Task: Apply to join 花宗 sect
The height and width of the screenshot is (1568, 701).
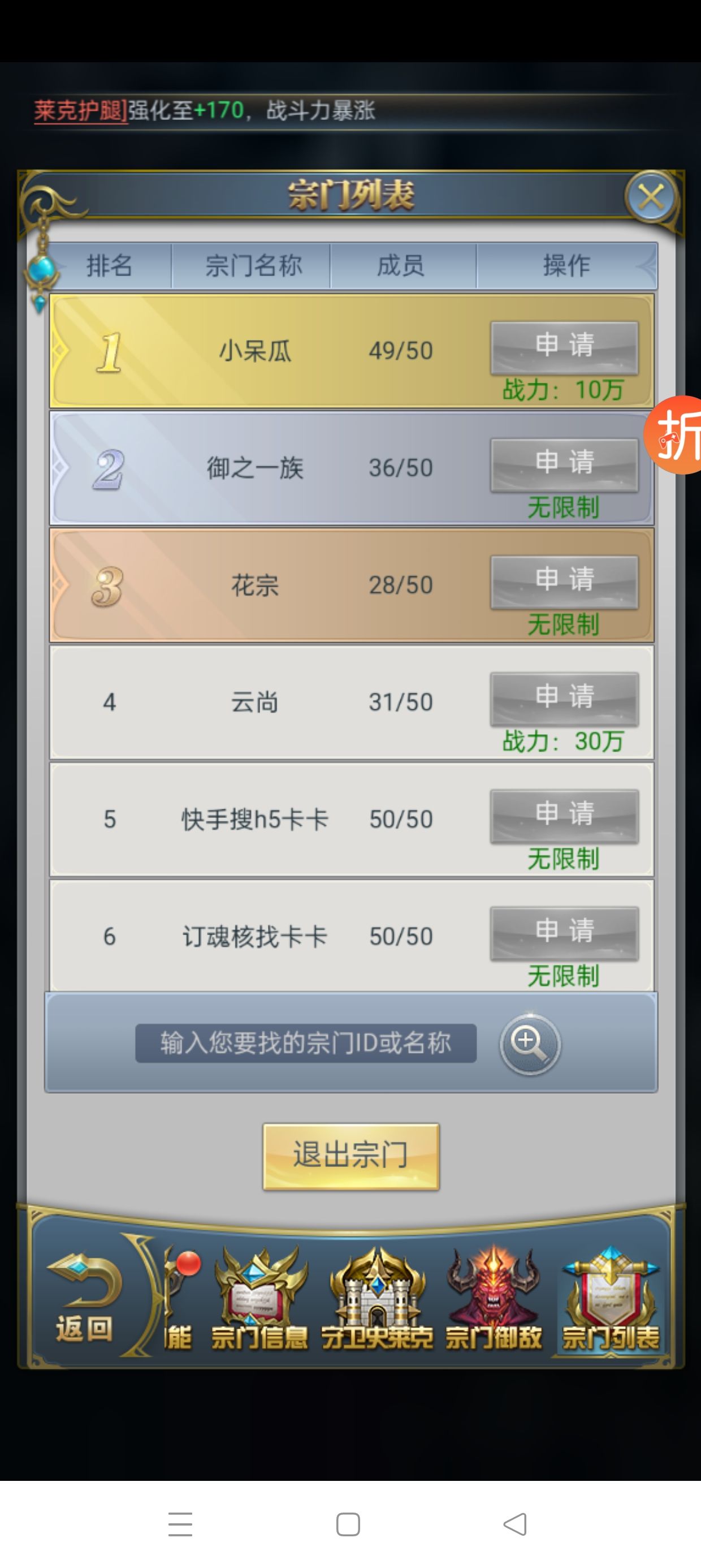Action: pyautogui.click(x=564, y=581)
